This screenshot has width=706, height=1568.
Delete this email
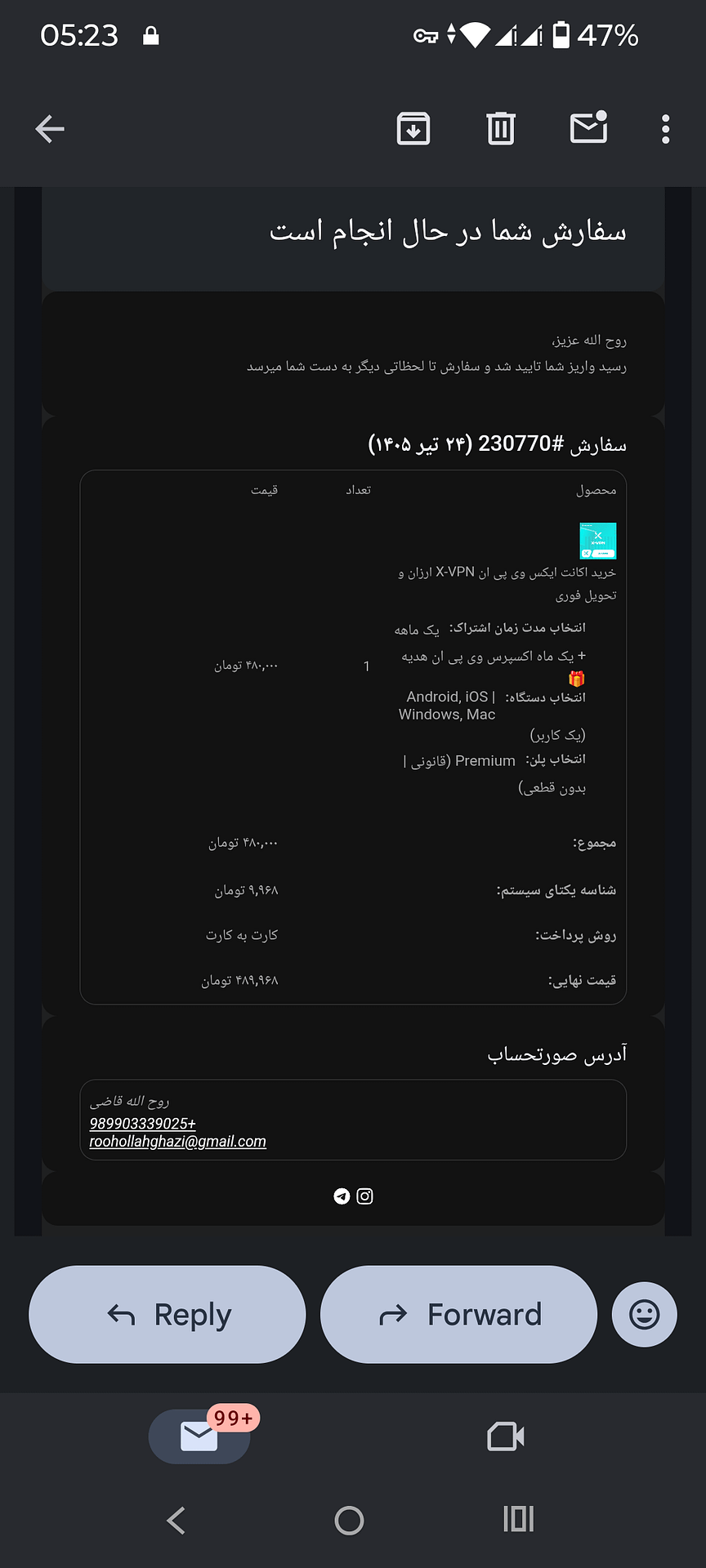click(x=501, y=129)
